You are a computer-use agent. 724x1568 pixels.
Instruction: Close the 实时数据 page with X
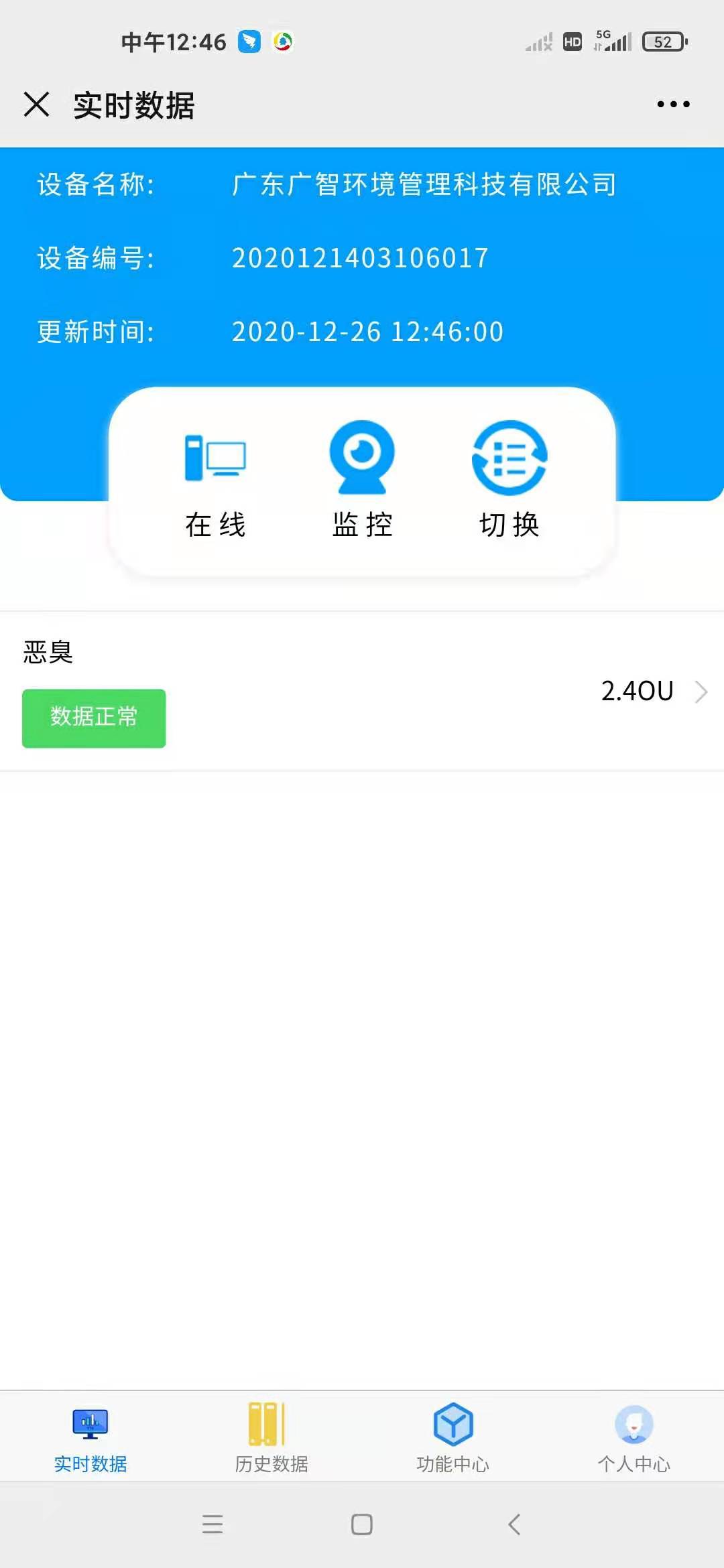(x=36, y=105)
